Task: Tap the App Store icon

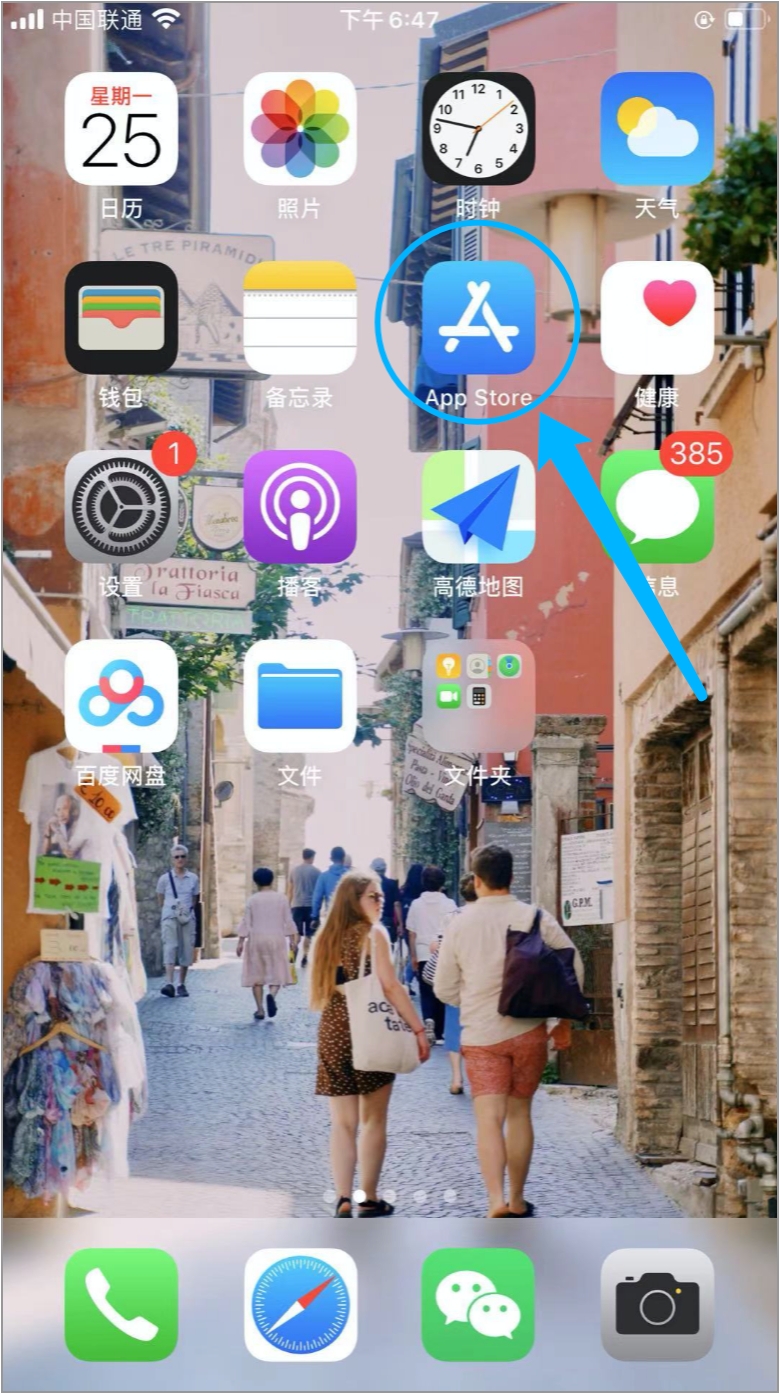Action: click(x=478, y=318)
